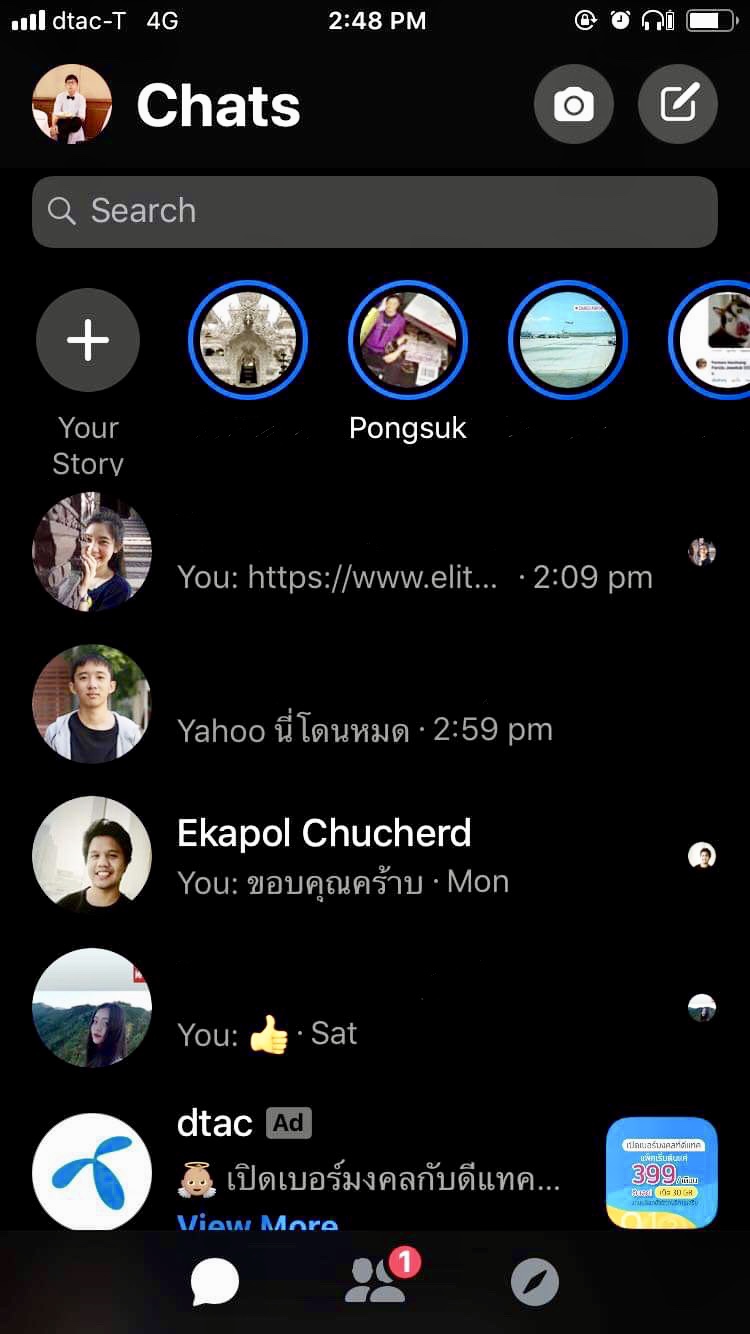750x1334 pixels.
Task: Tap the Search field
Action: coord(375,211)
